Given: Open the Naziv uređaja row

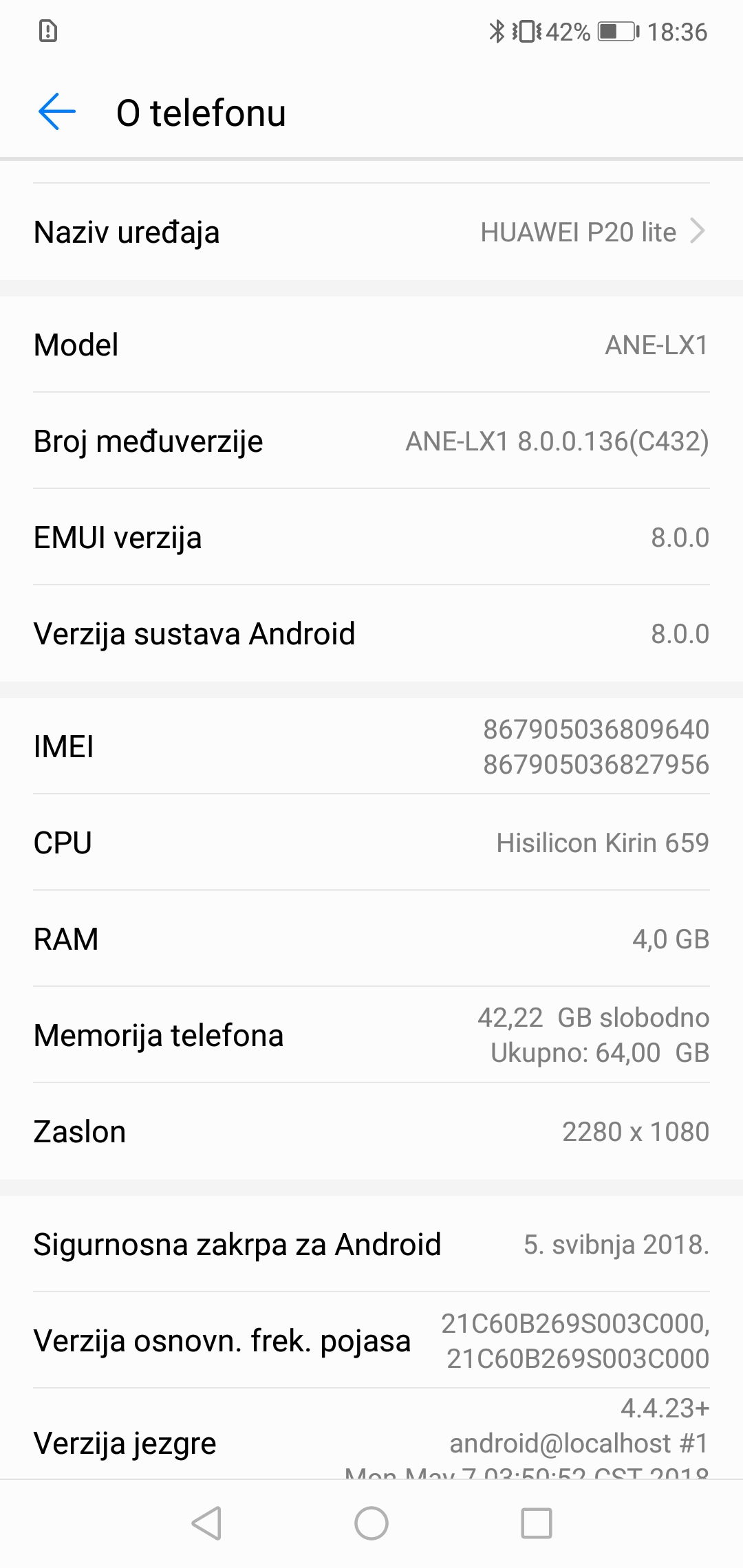Looking at the screenshot, I should (371, 232).
